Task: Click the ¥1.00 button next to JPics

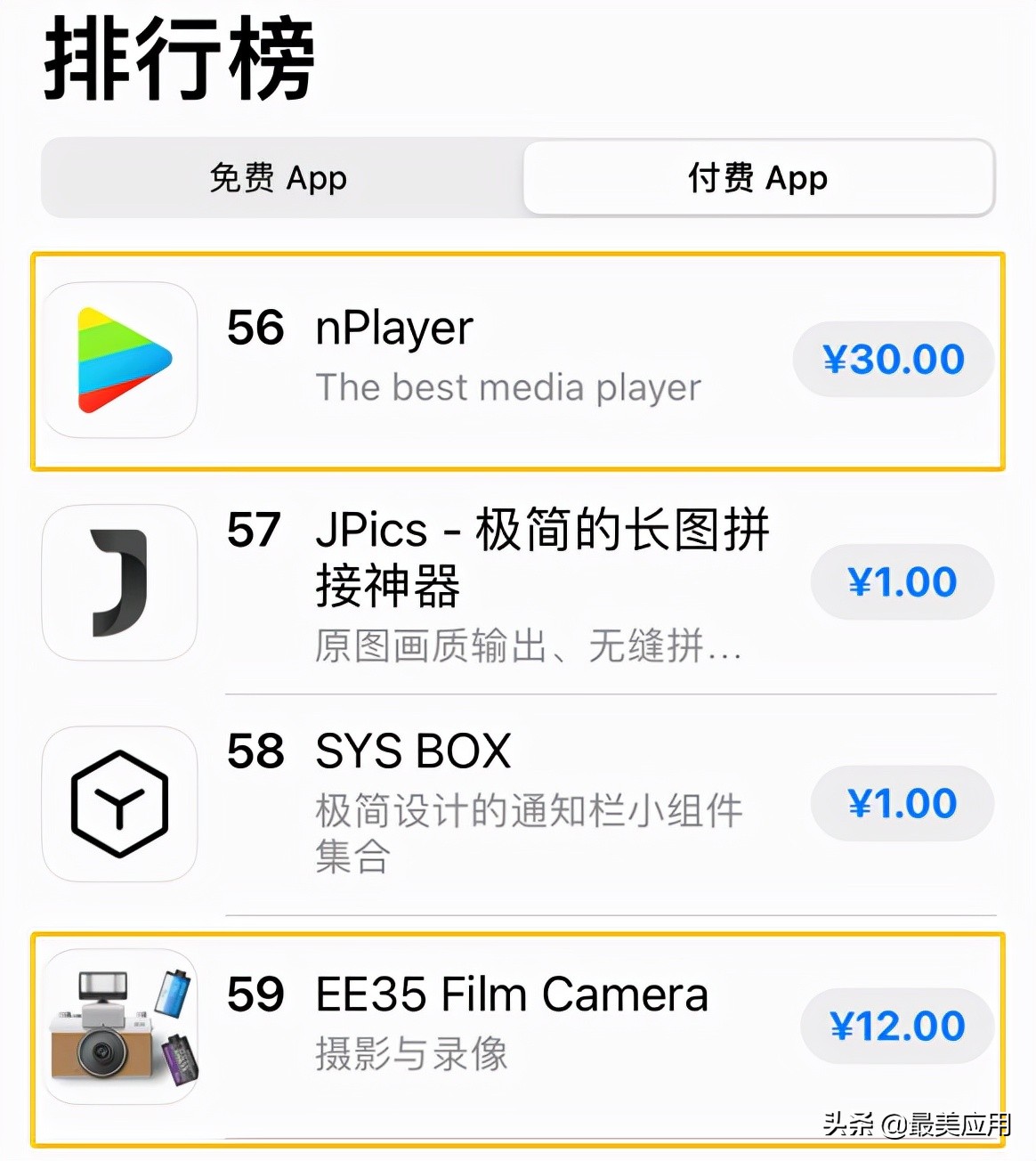Action: pyautogui.click(x=902, y=582)
